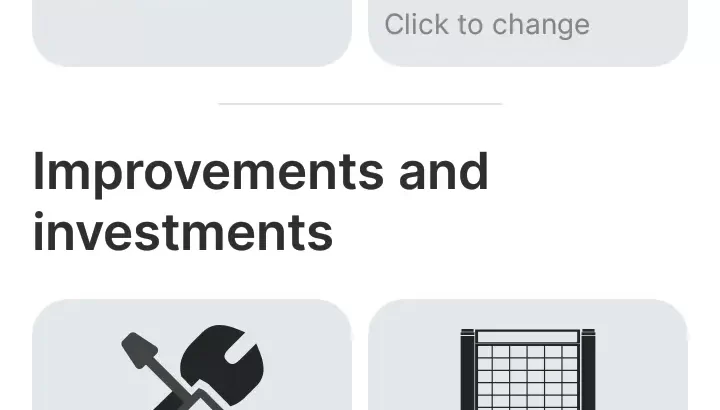Tap the 'Click to change' card
Viewport: 720px width, 410px height.
[x=527, y=28]
